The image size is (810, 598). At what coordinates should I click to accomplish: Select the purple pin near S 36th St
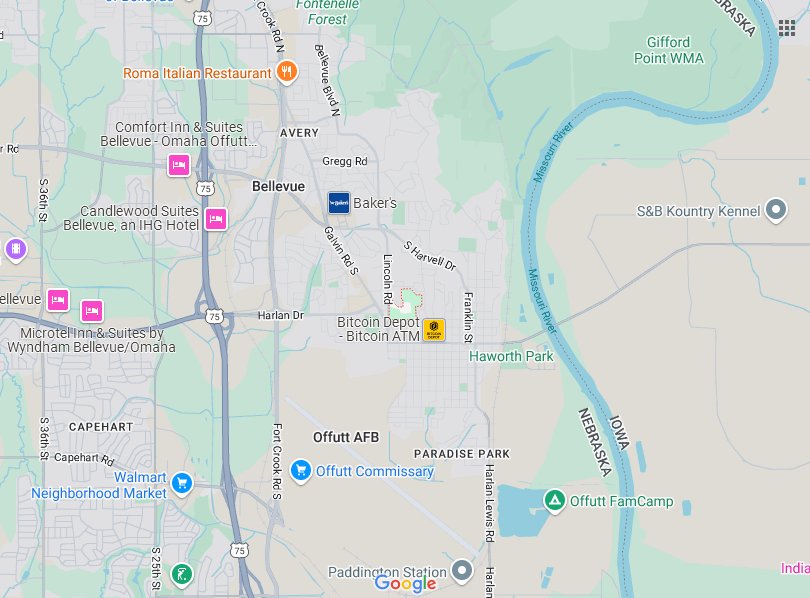coord(14,248)
